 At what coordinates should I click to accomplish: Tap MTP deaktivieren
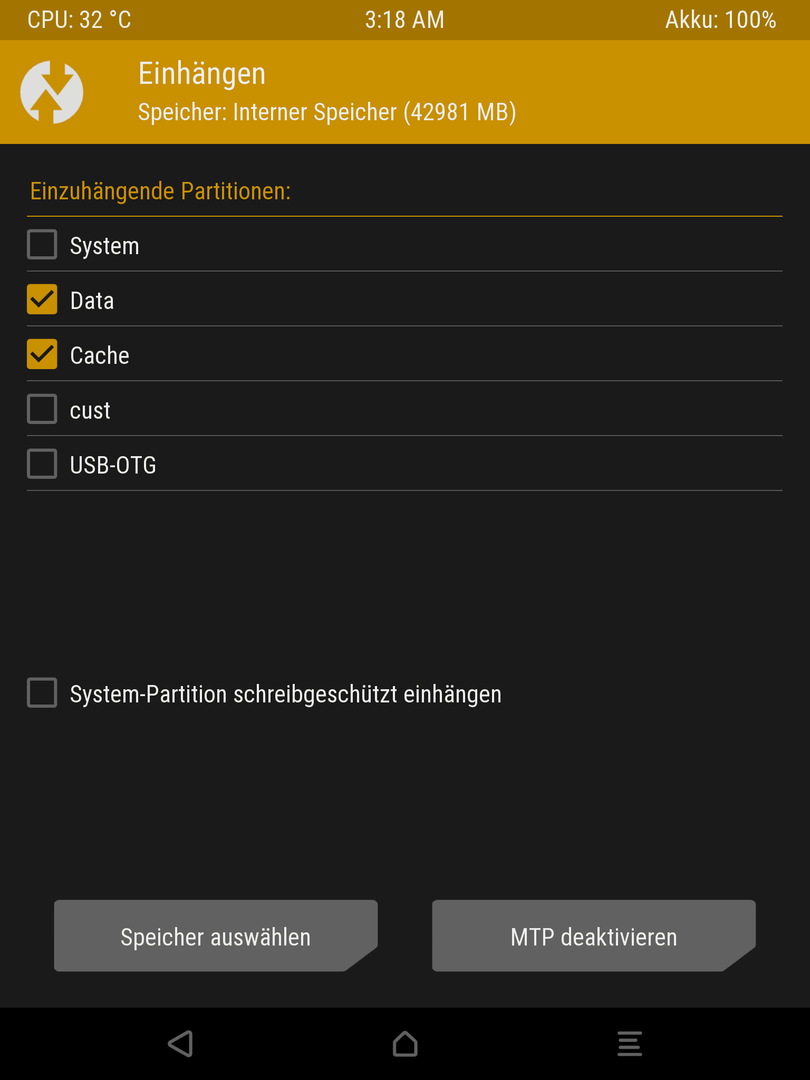tap(593, 937)
